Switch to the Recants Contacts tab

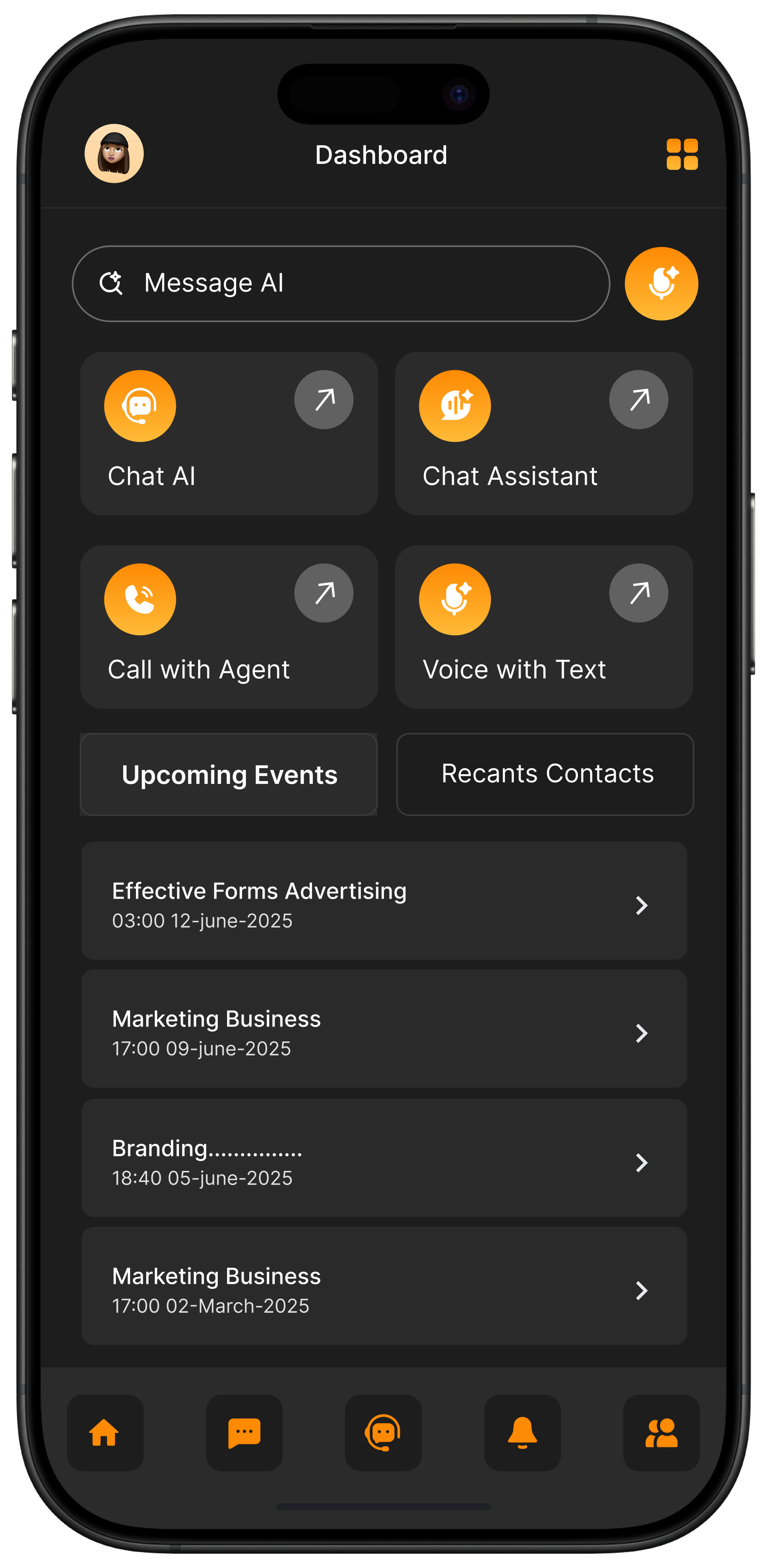(545, 774)
